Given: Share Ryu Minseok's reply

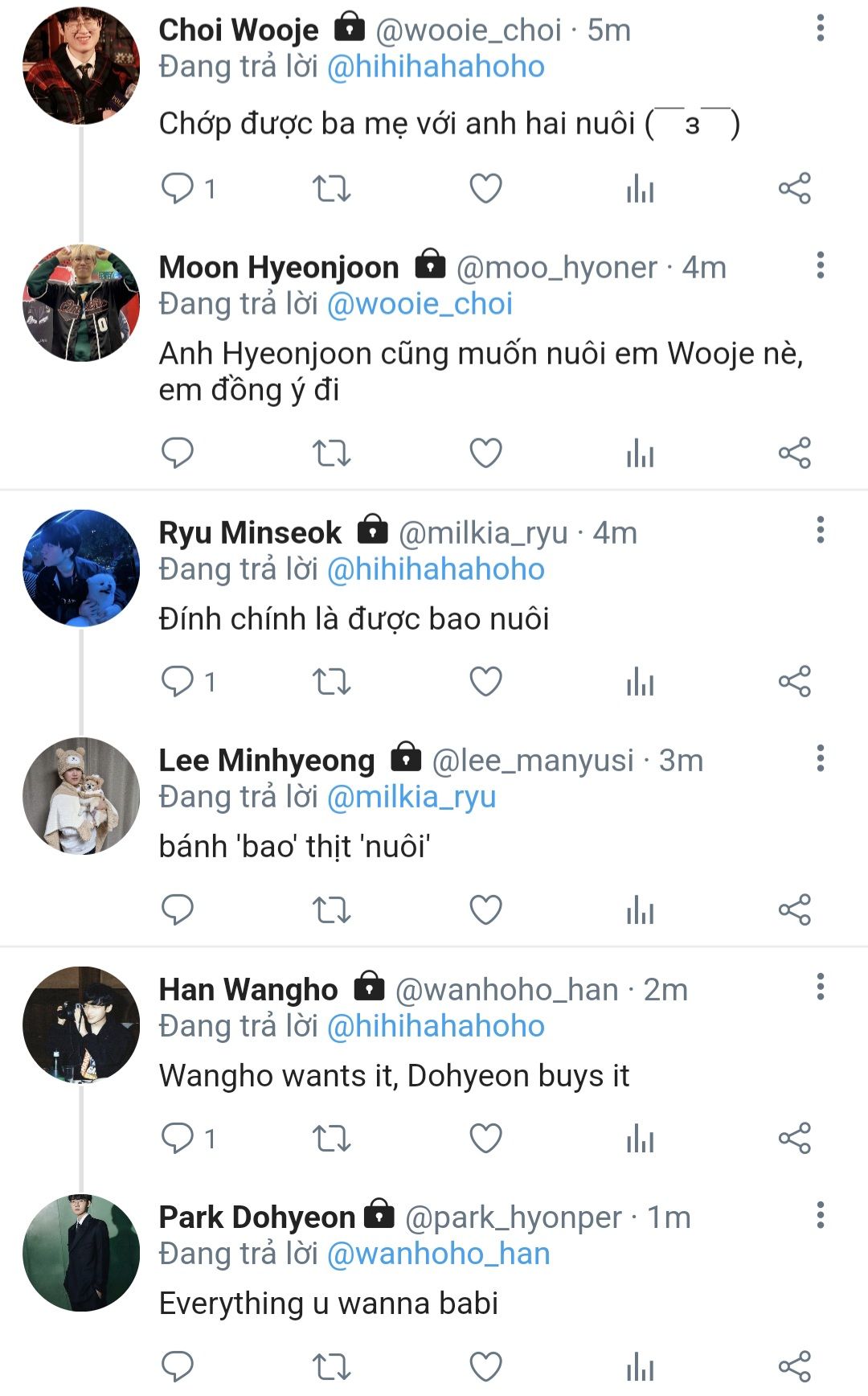Looking at the screenshot, I should tap(794, 682).
